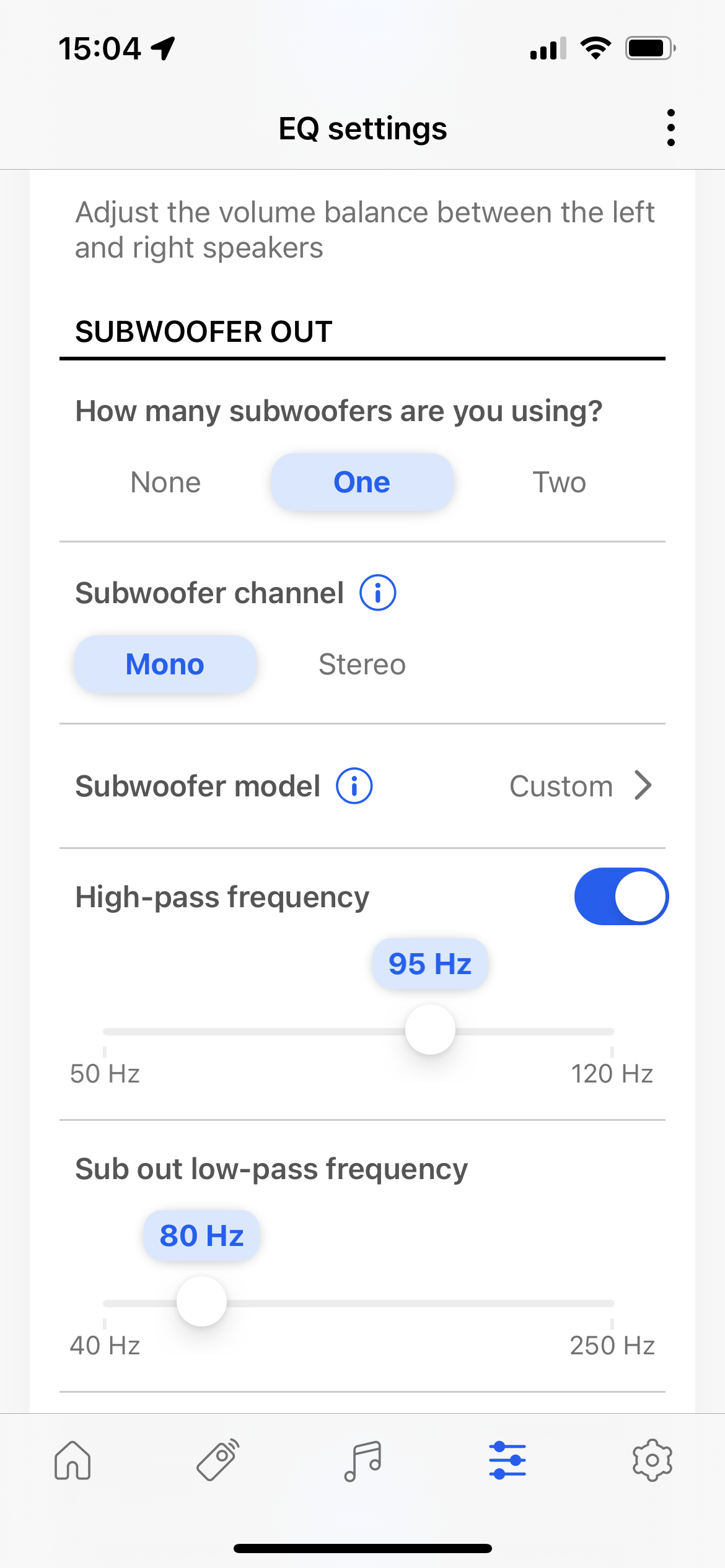Select None for subwoofer count
Screen dimensions: 725x1568
(x=165, y=482)
